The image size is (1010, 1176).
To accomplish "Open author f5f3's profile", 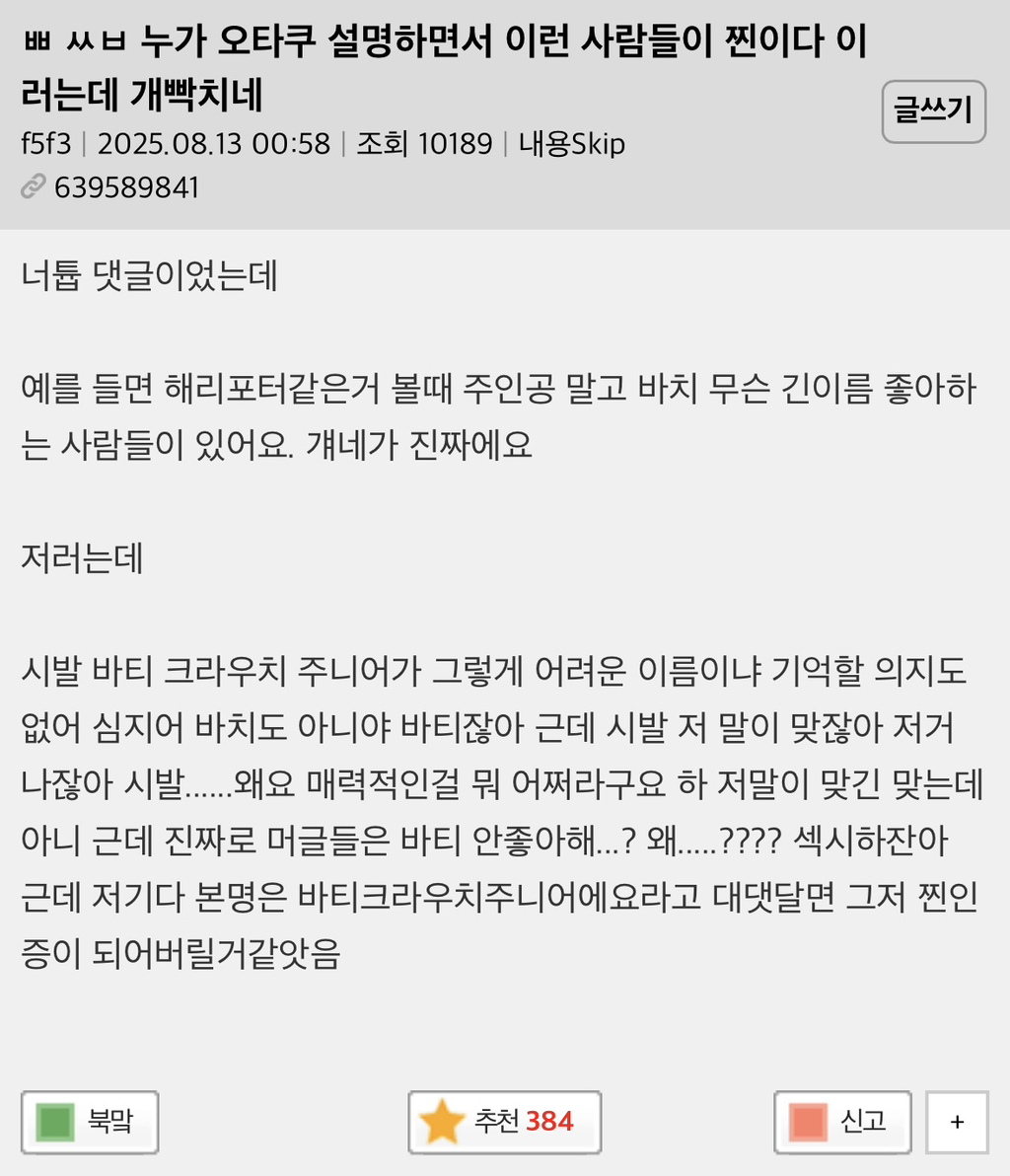I will pyautogui.click(x=45, y=144).
